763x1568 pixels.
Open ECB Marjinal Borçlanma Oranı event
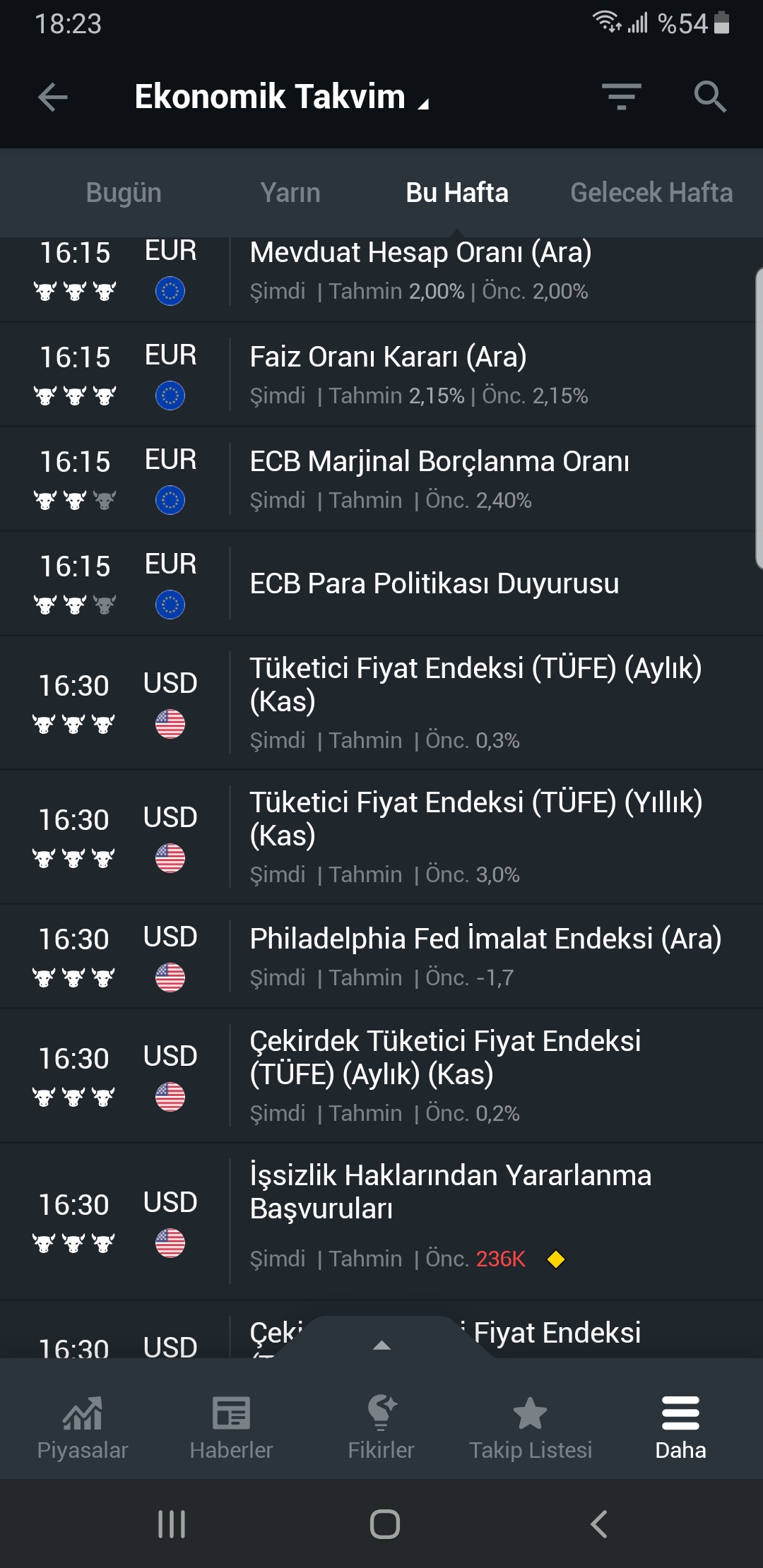coord(439,479)
